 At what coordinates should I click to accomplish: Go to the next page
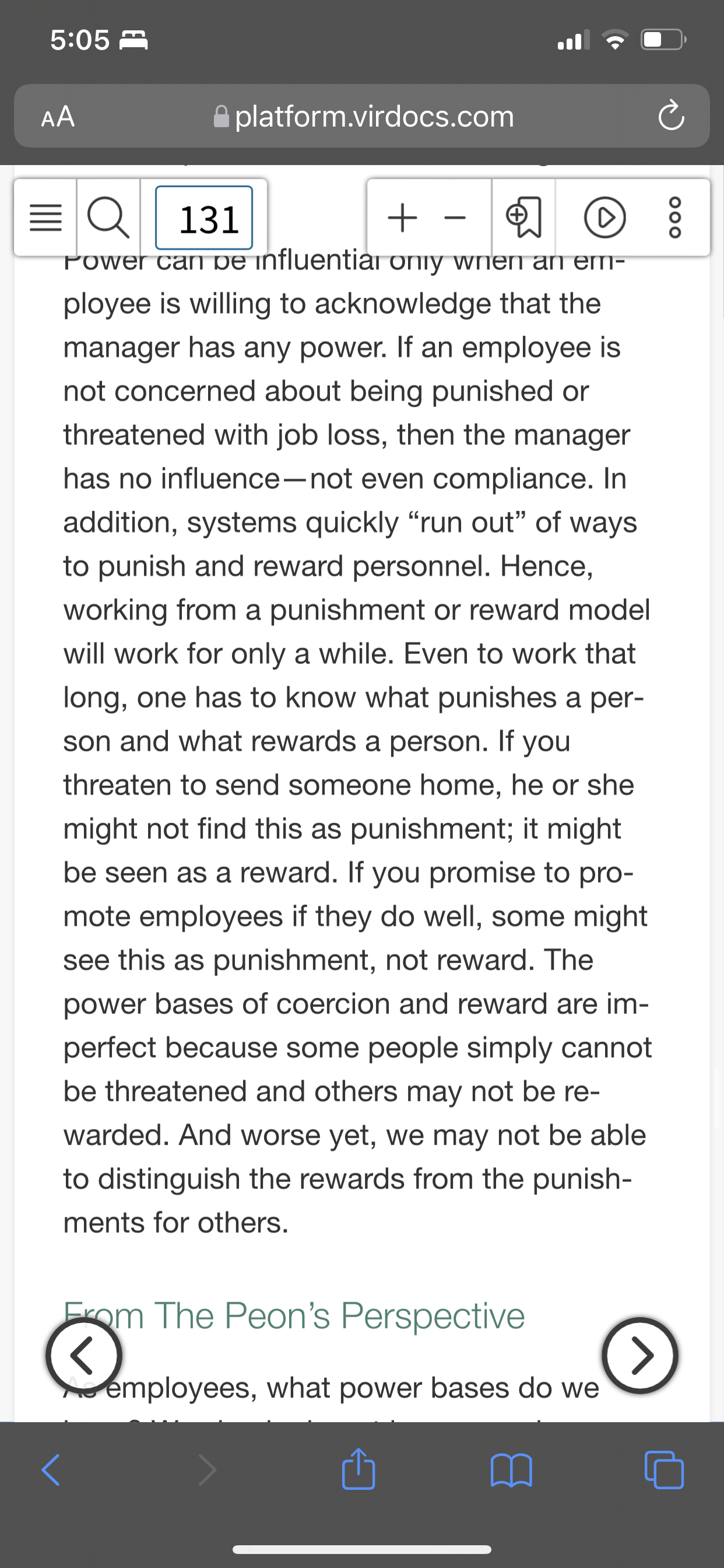[640, 1356]
